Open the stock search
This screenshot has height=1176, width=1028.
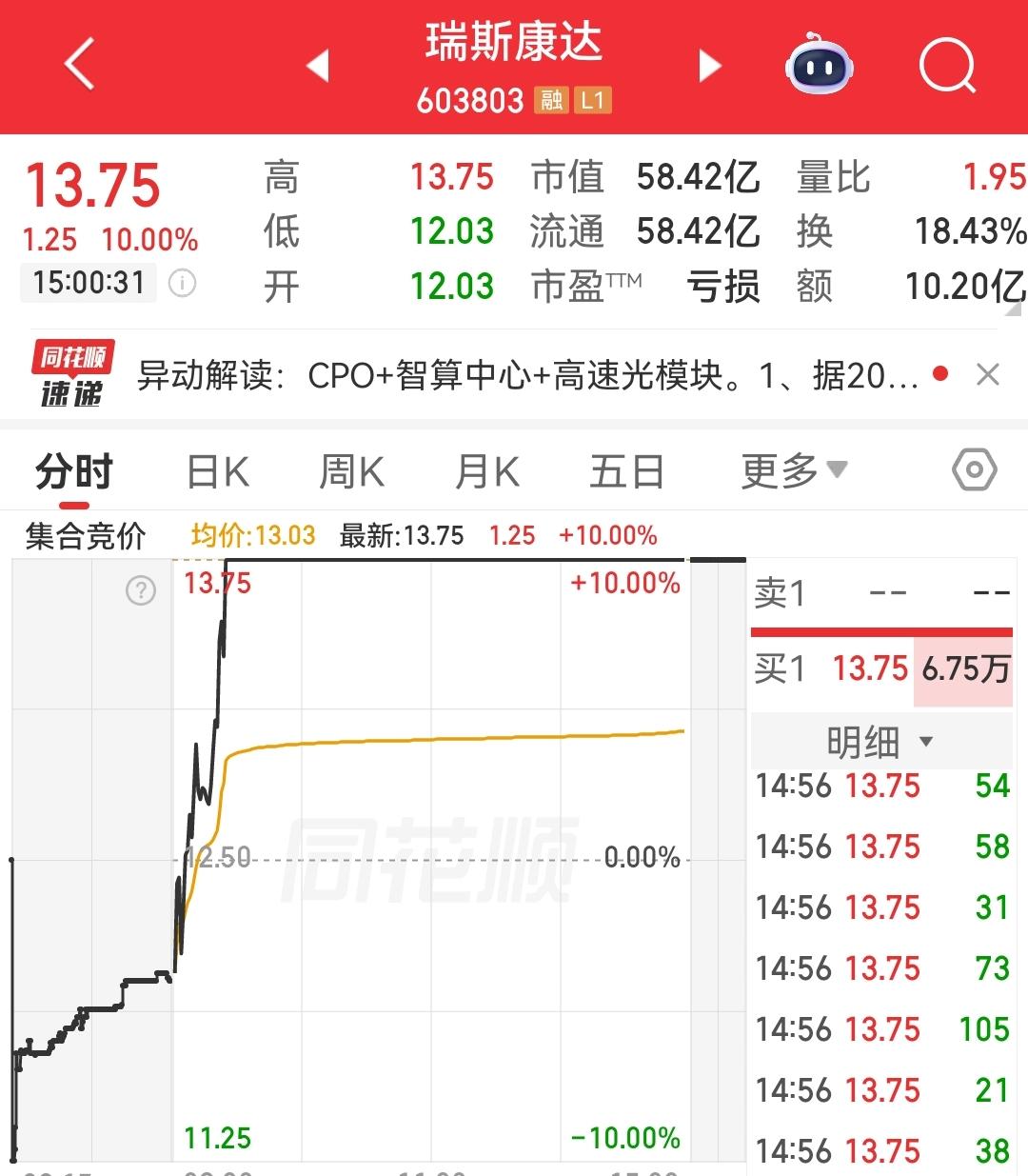click(946, 65)
